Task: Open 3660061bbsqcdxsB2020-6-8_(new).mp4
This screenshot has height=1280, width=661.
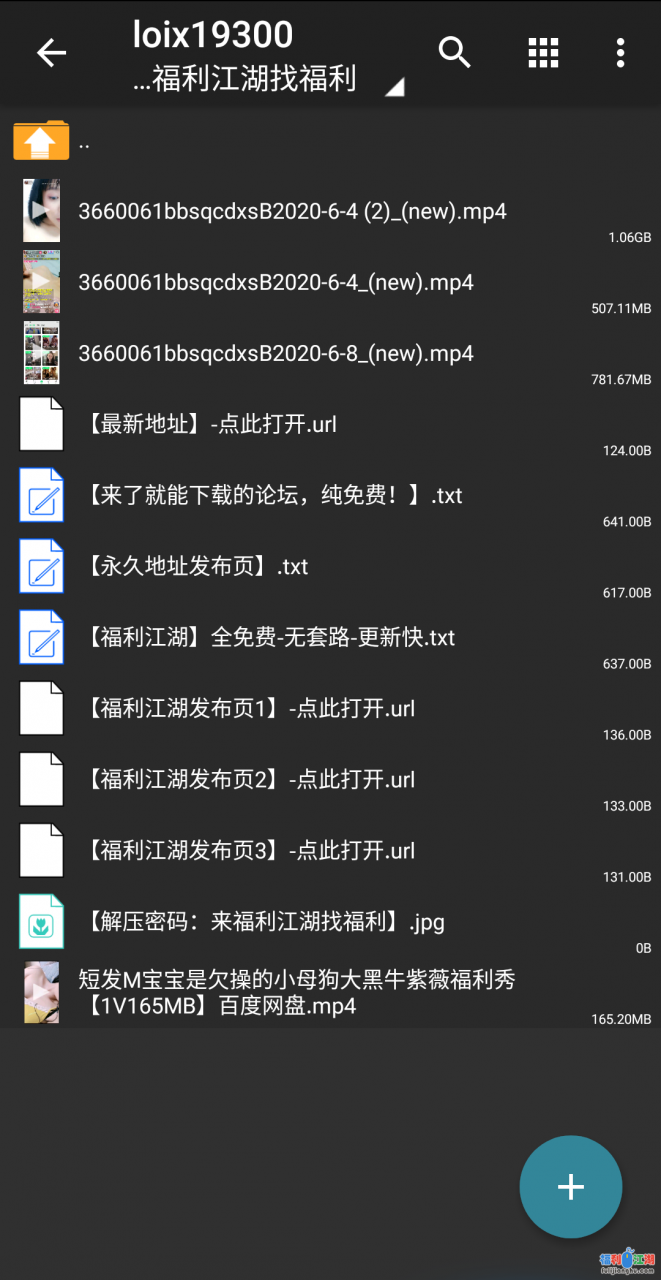Action: click(276, 354)
